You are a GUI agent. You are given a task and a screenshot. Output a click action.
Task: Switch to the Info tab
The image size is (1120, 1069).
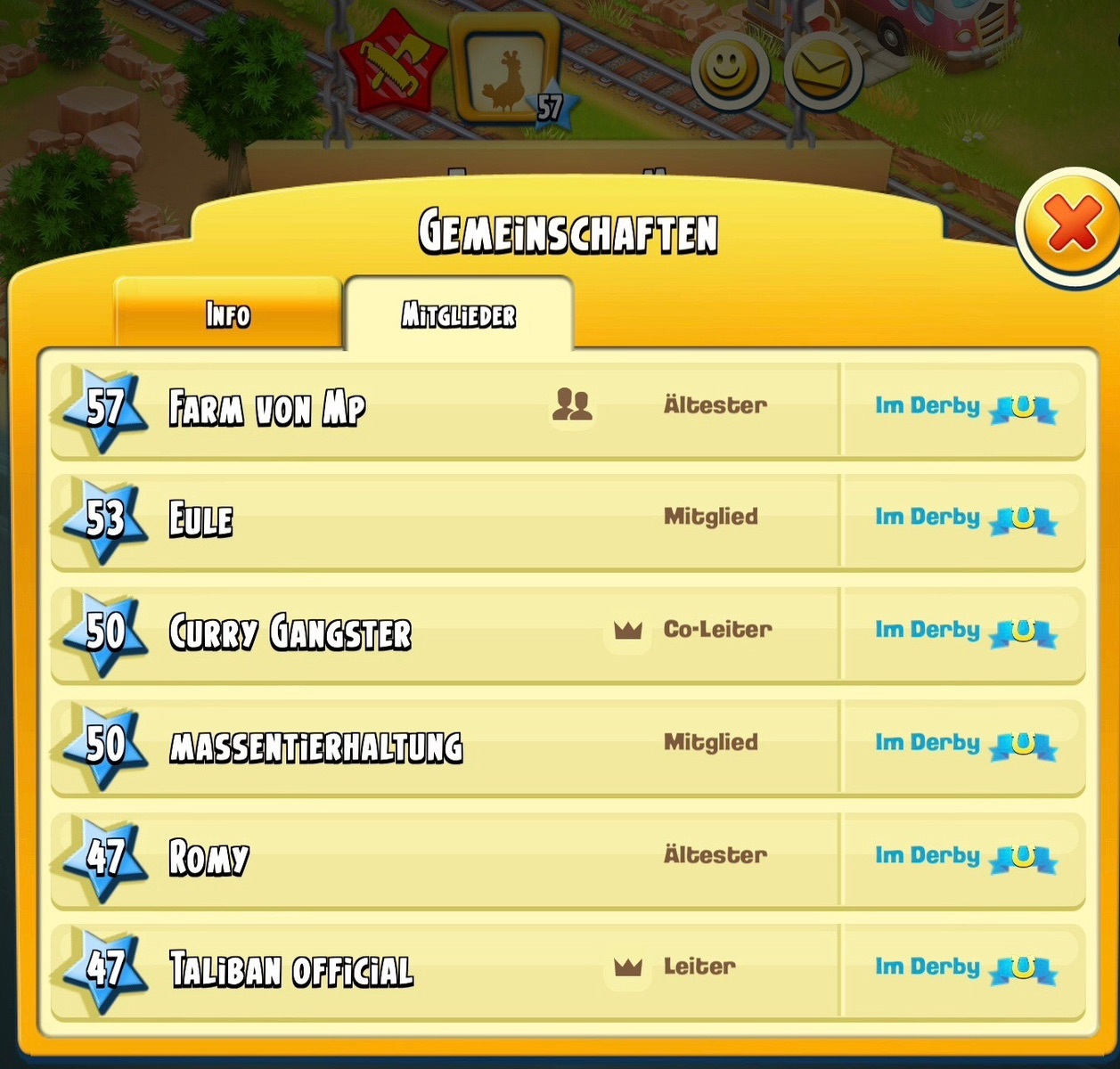(x=228, y=314)
